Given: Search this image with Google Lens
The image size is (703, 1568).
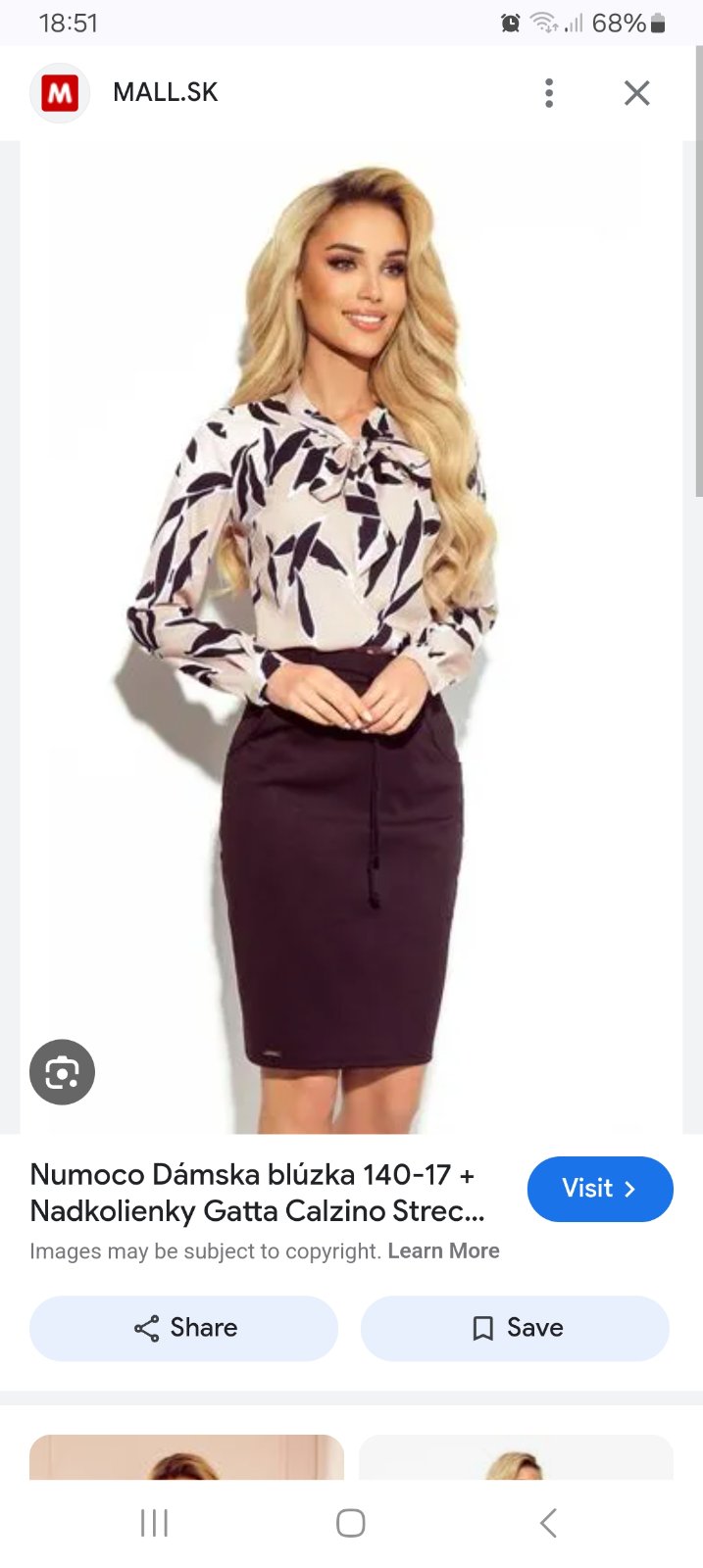Looking at the screenshot, I should [62, 1072].
